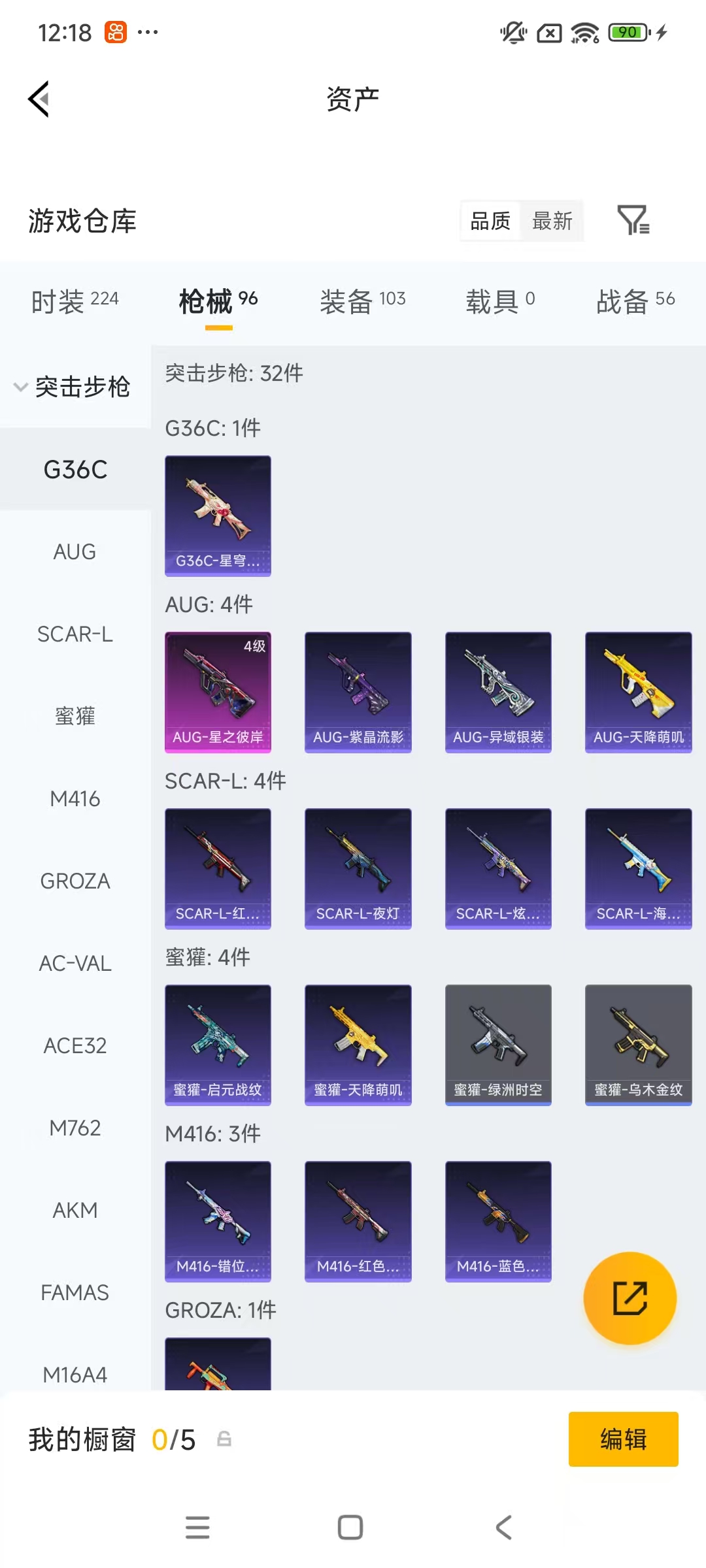Open the AUG-星之彼岸 skin
The image size is (706, 1568).
218,692
